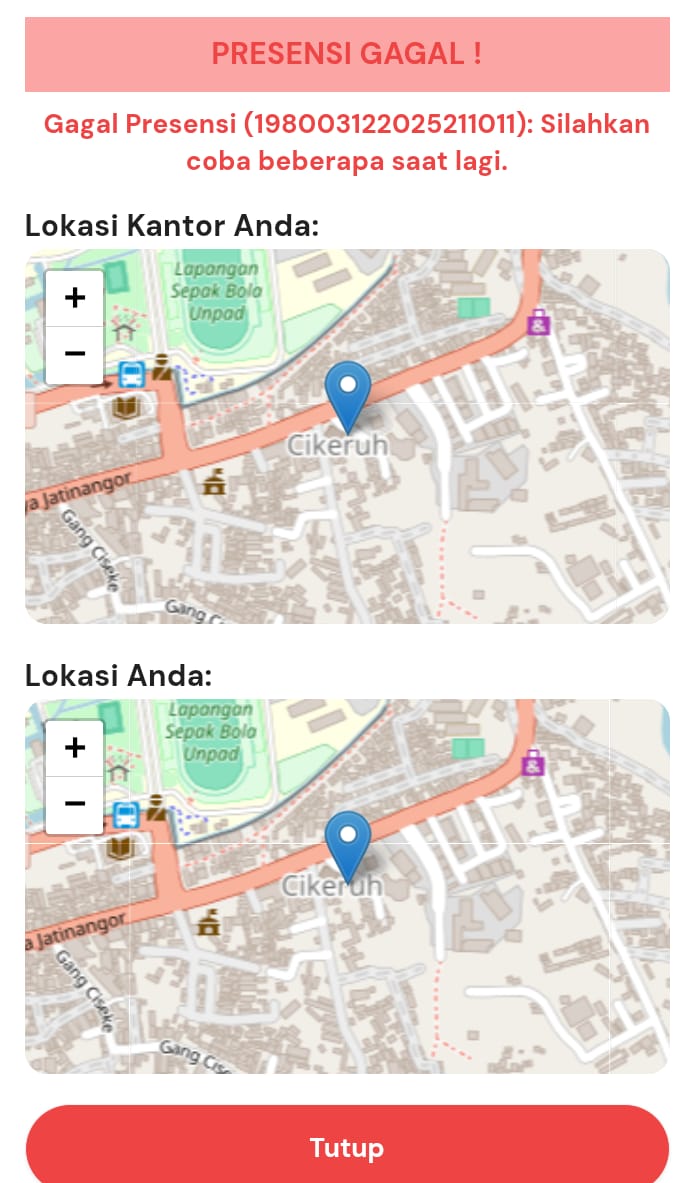Zoom out on the Lokasi Anda map
This screenshot has height=1183, width=688.
tap(75, 804)
